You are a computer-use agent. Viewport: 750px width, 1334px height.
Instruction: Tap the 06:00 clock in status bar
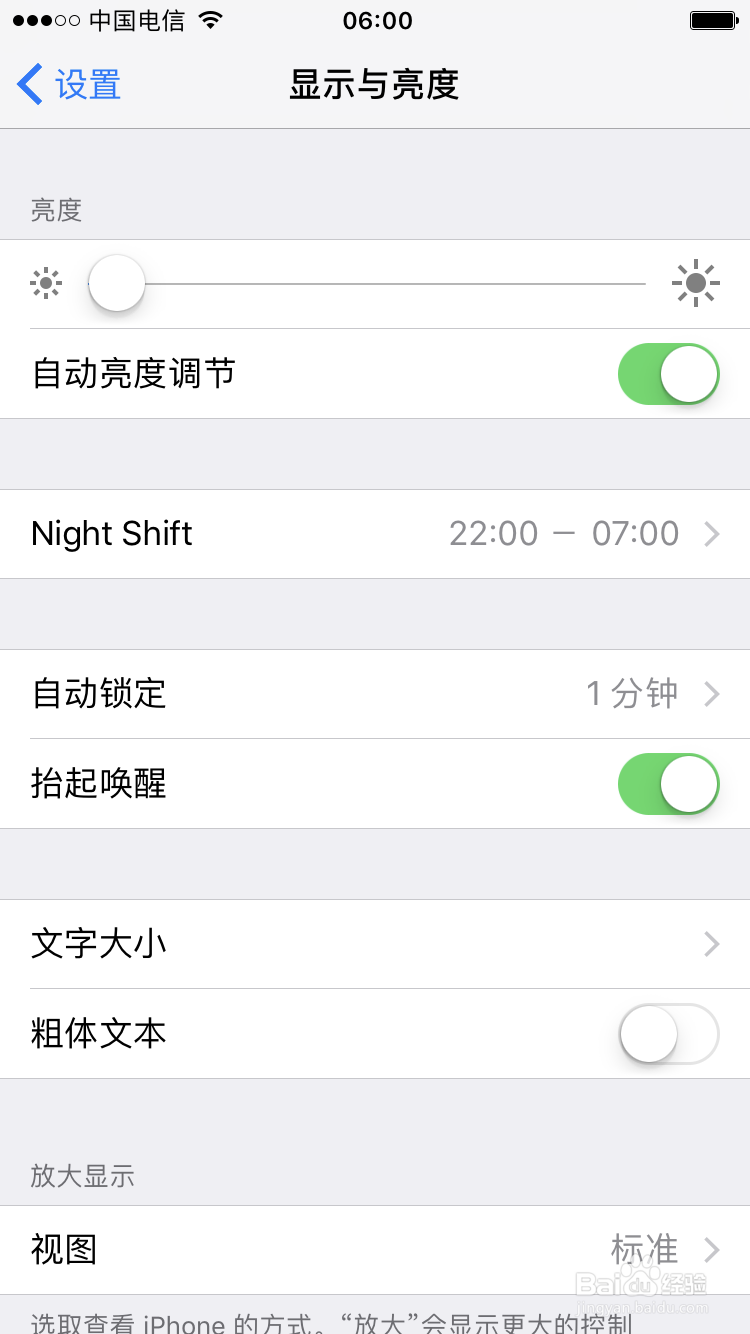[x=379, y=19]
